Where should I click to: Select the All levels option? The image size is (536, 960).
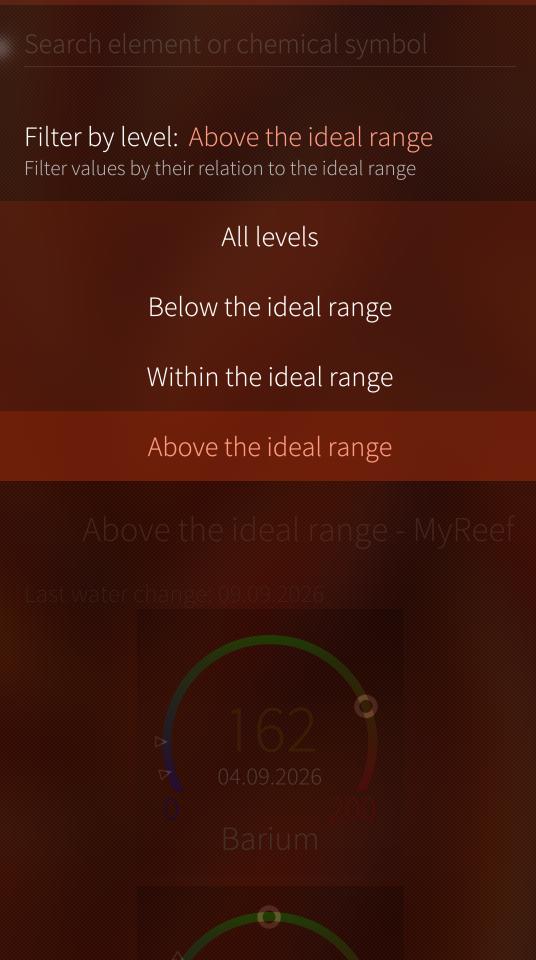[268, 237]
